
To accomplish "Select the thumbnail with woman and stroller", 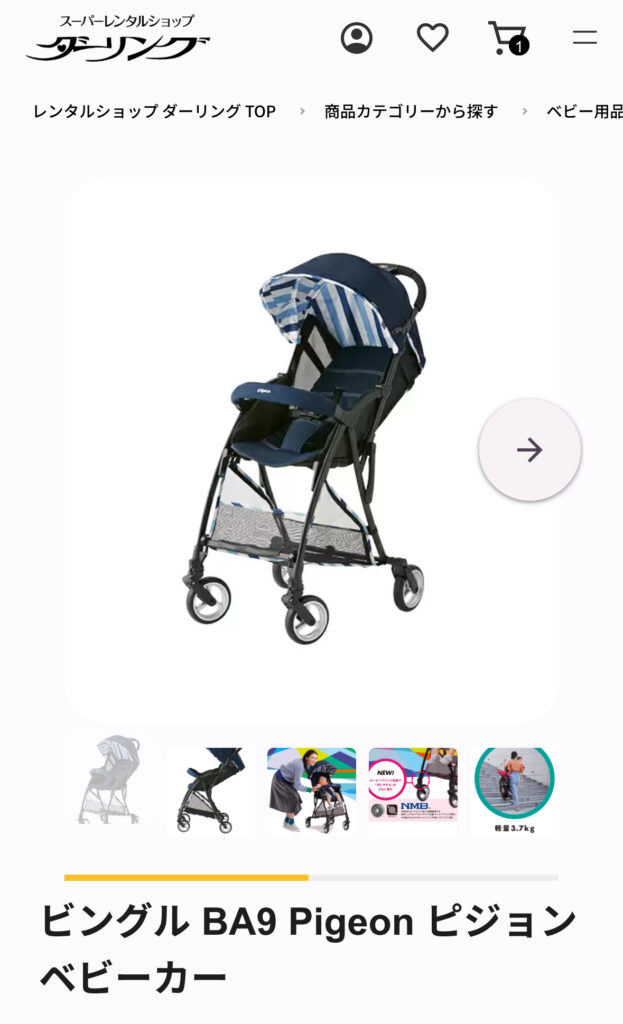I will click(x=312, y=791).
